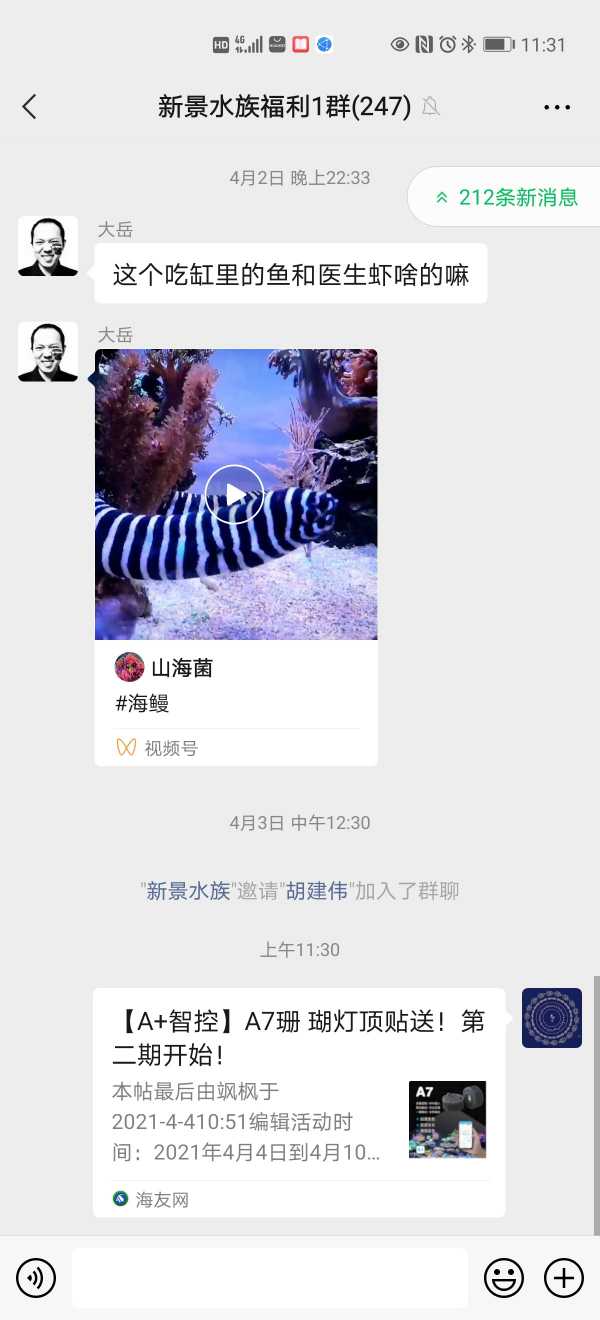Open the group chat overflow menu

(557, 107)
